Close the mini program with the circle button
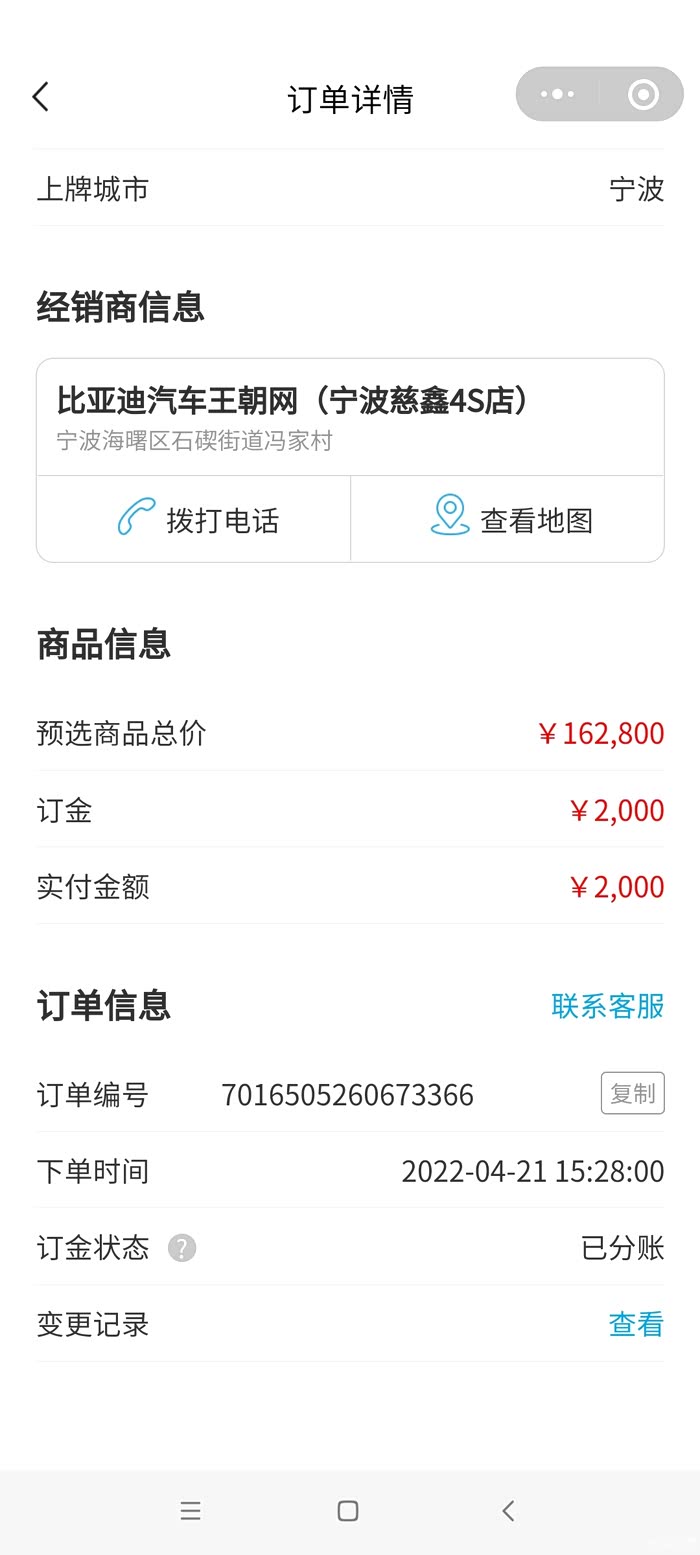700x1555 pixels. (x=643, y=94)
